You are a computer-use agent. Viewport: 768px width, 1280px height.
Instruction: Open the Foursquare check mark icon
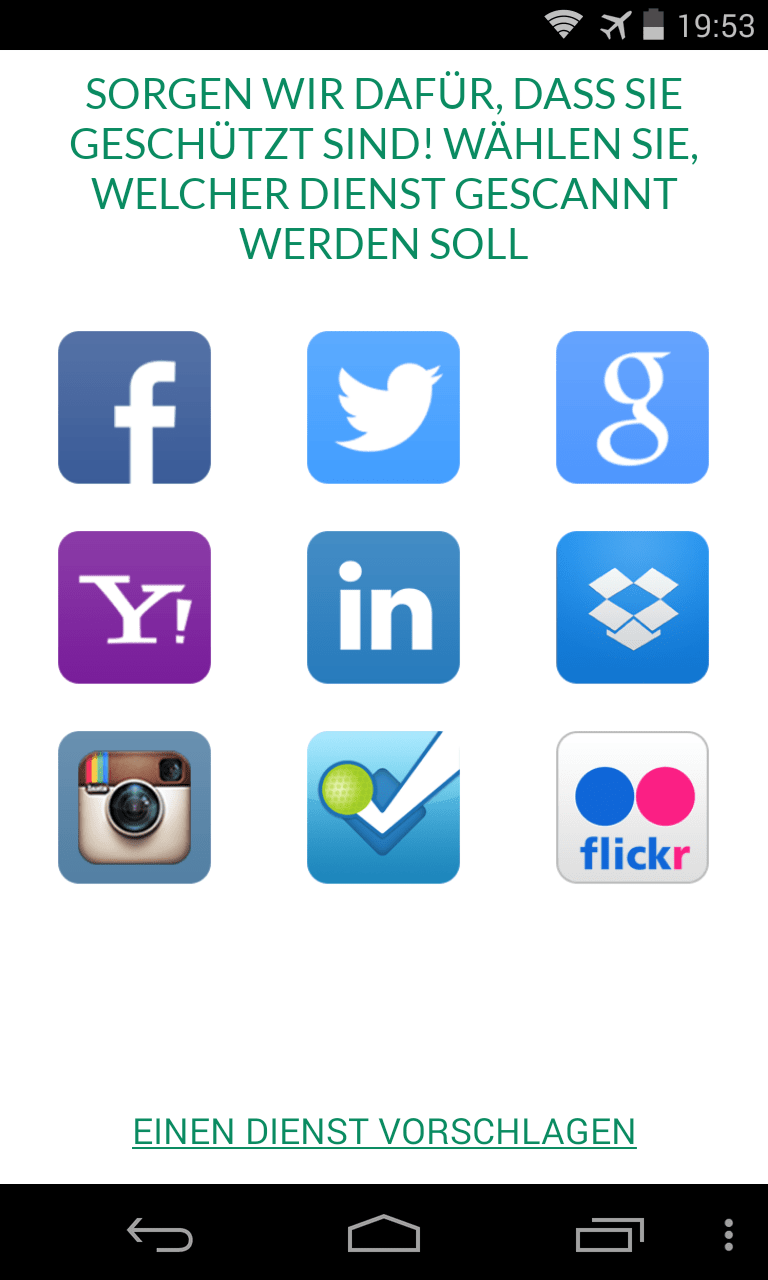click(x=383, y=807)
